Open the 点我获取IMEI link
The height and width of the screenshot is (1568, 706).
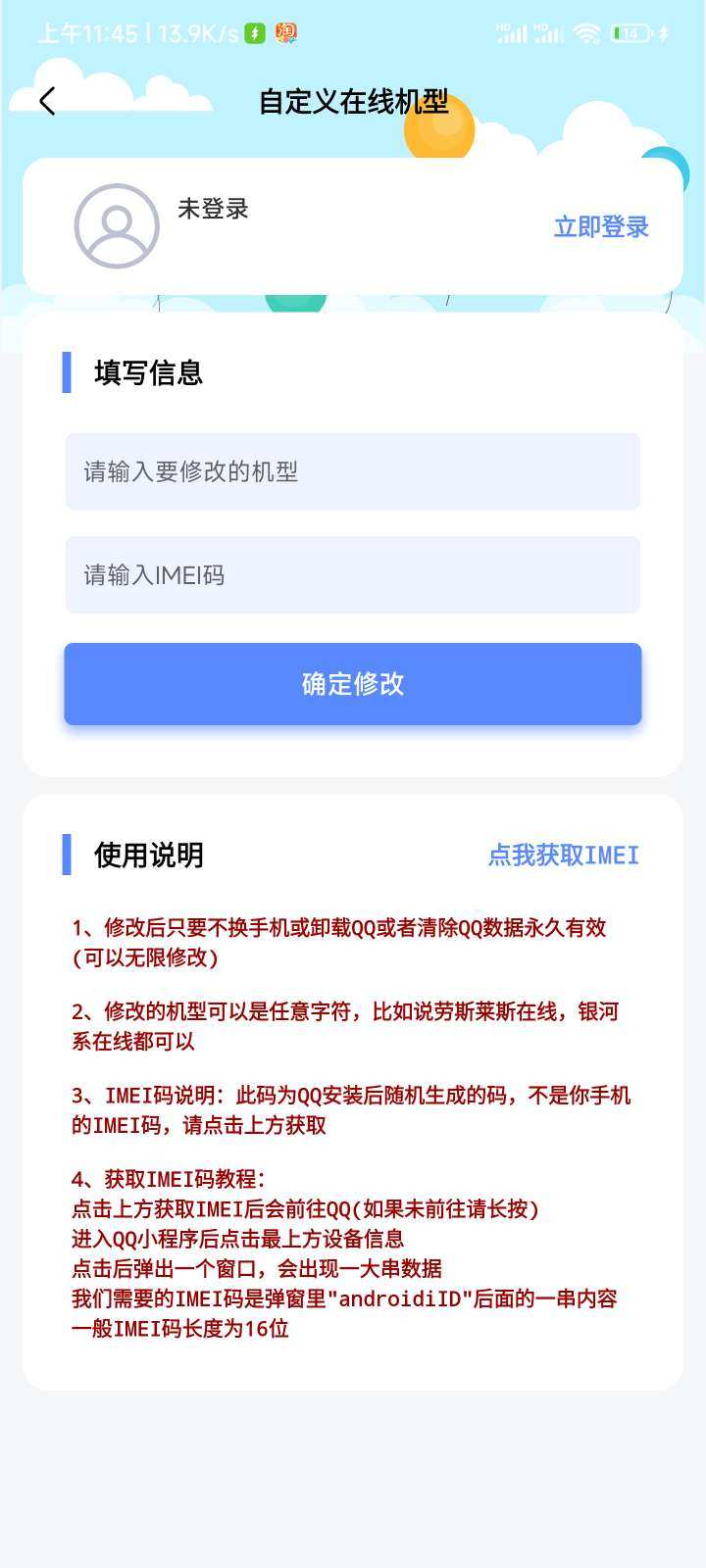(x=564, y=856)
